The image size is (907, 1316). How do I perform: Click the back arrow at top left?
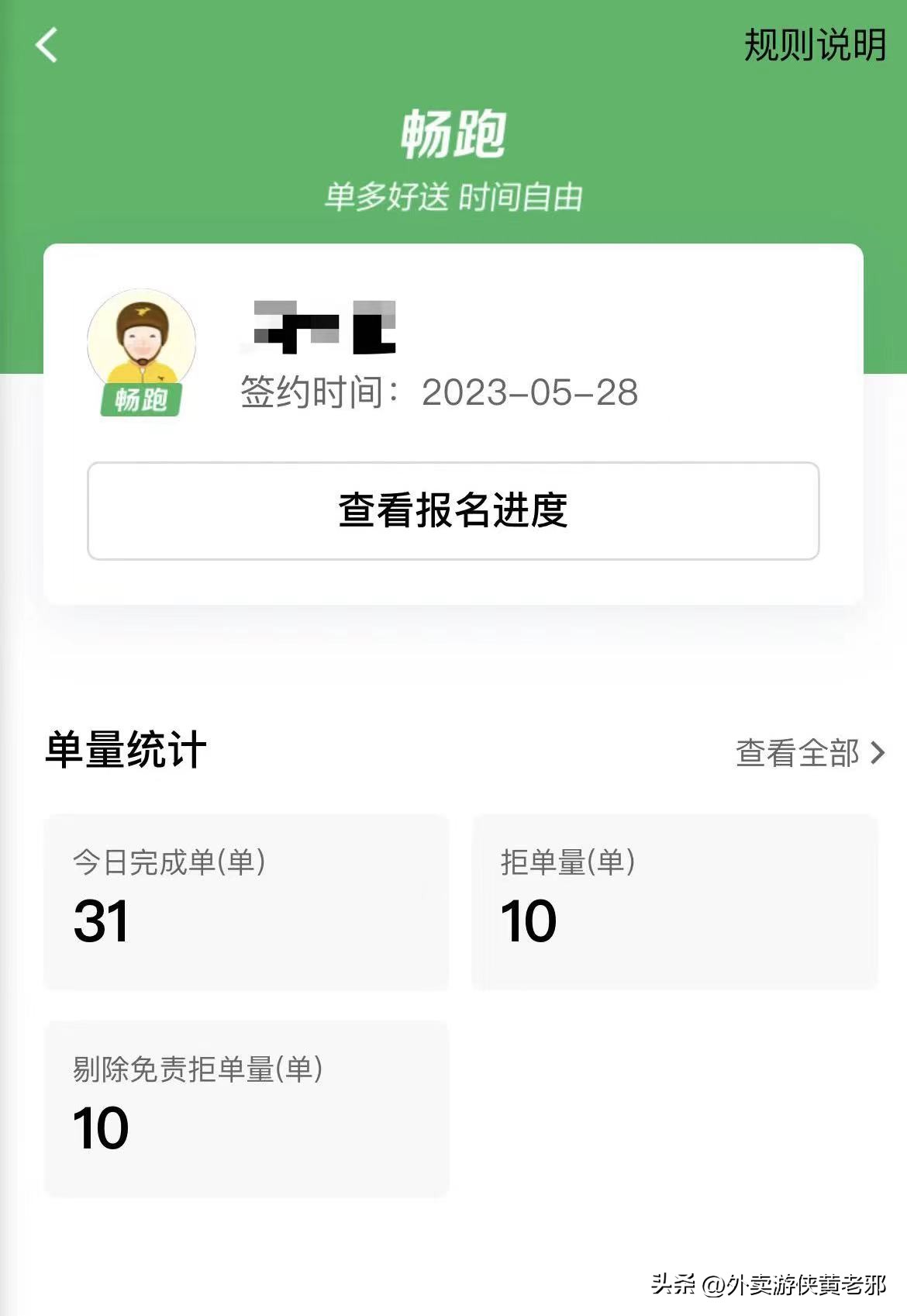pyautogui.click(x=47, y=45)
